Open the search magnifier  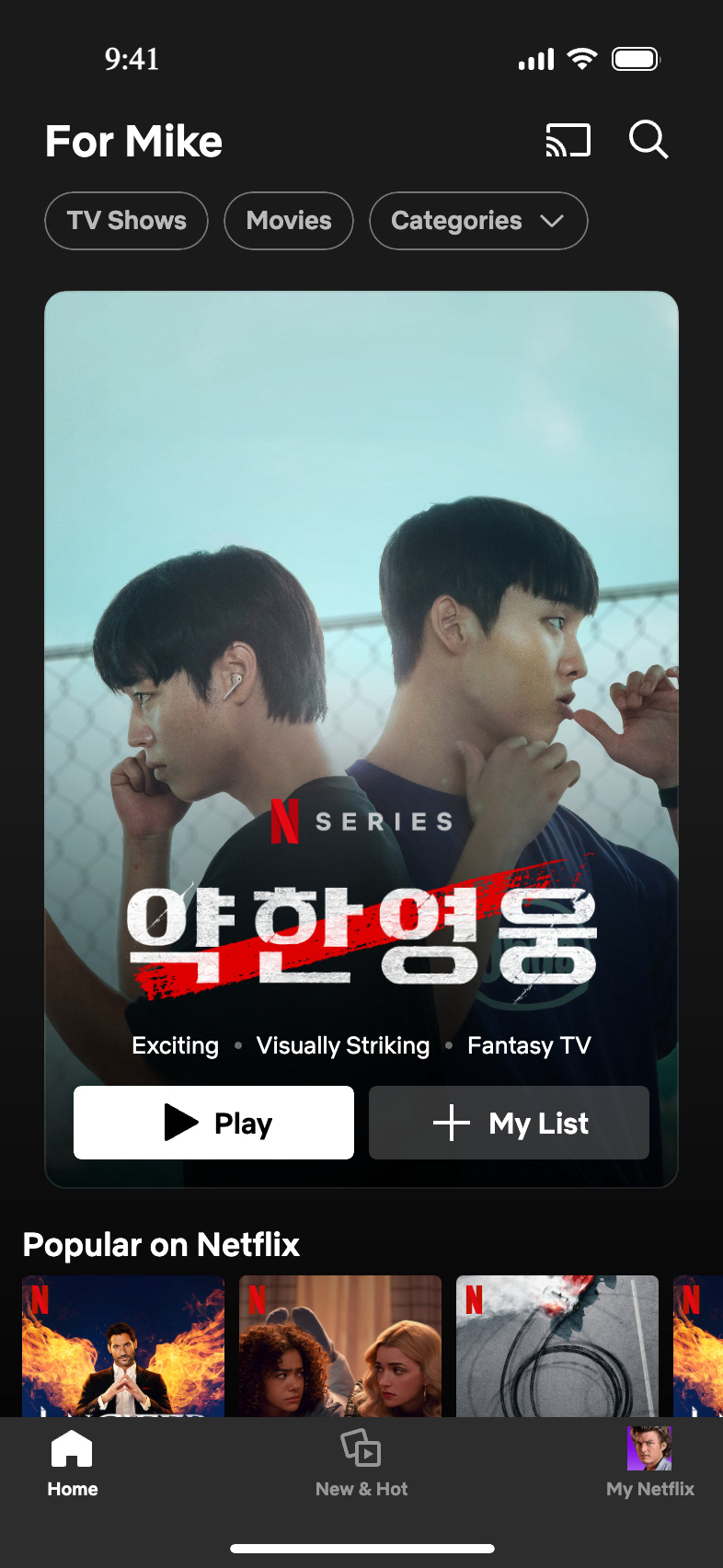click(x=648, y=141)
